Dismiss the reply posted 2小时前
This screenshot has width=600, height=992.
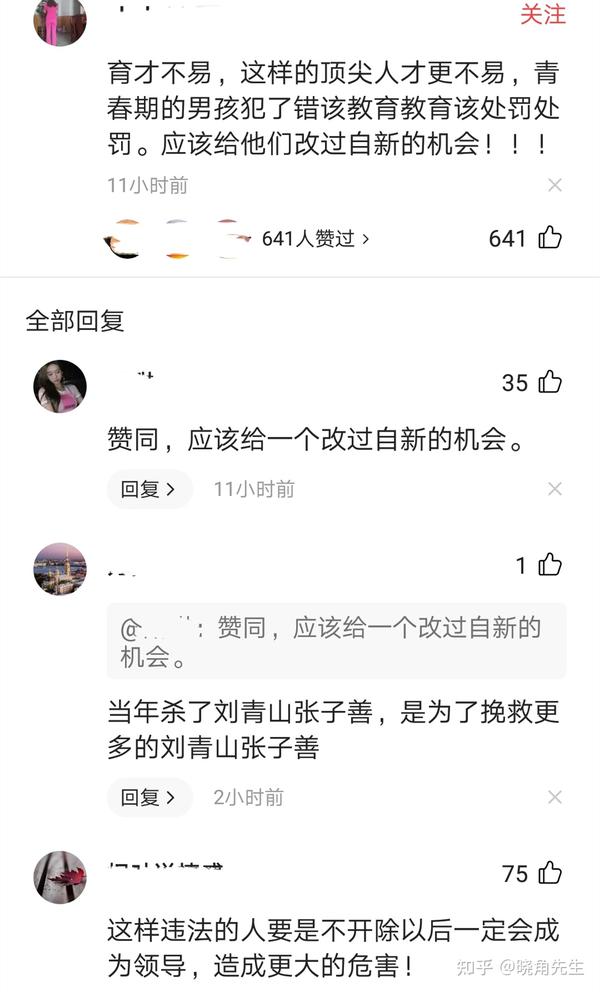555,797
